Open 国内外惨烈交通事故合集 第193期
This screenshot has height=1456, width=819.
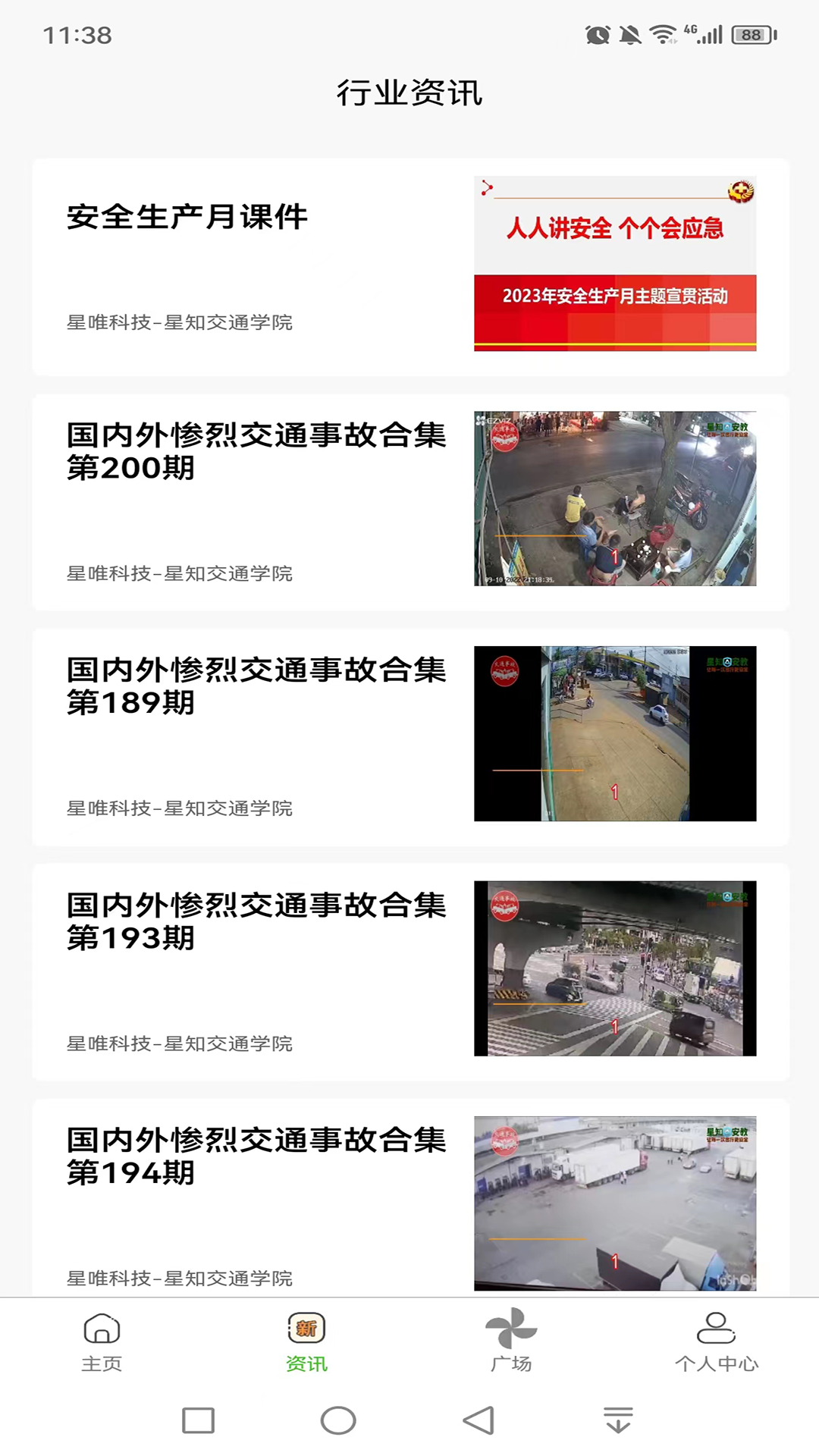pos(410,972)
